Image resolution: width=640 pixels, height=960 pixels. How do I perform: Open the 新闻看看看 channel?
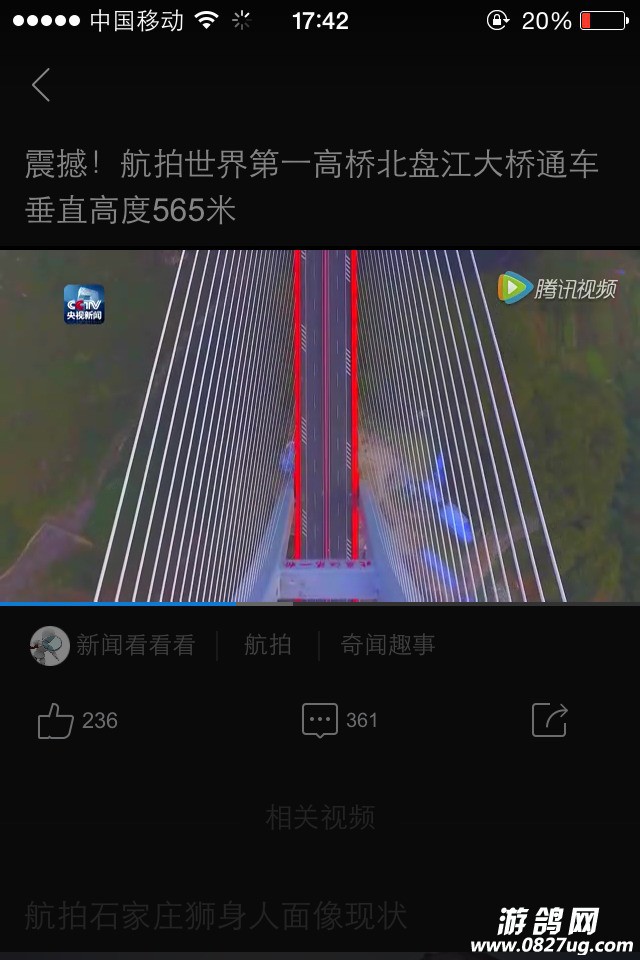point(113,645)
